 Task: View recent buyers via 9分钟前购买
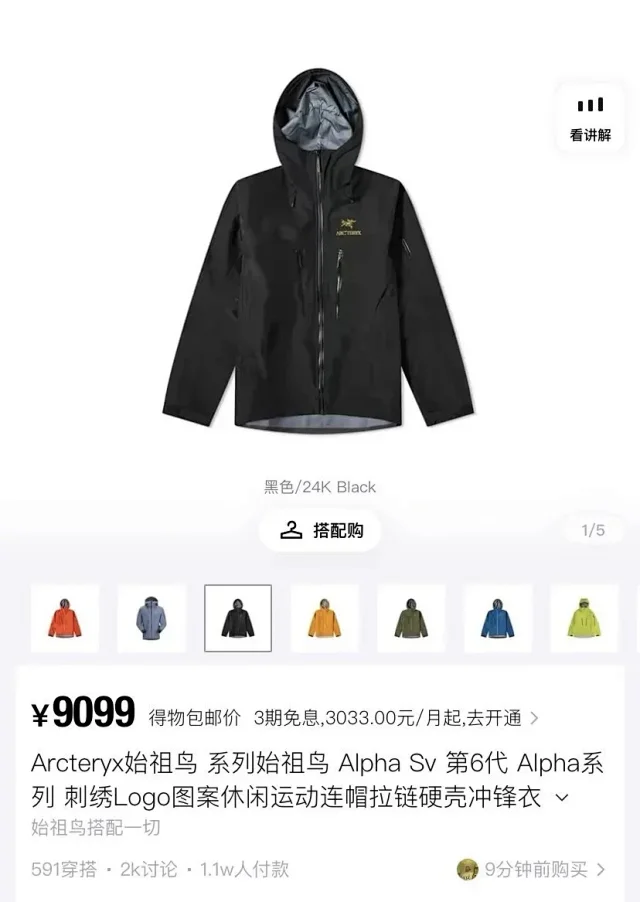tap(532, 869)
